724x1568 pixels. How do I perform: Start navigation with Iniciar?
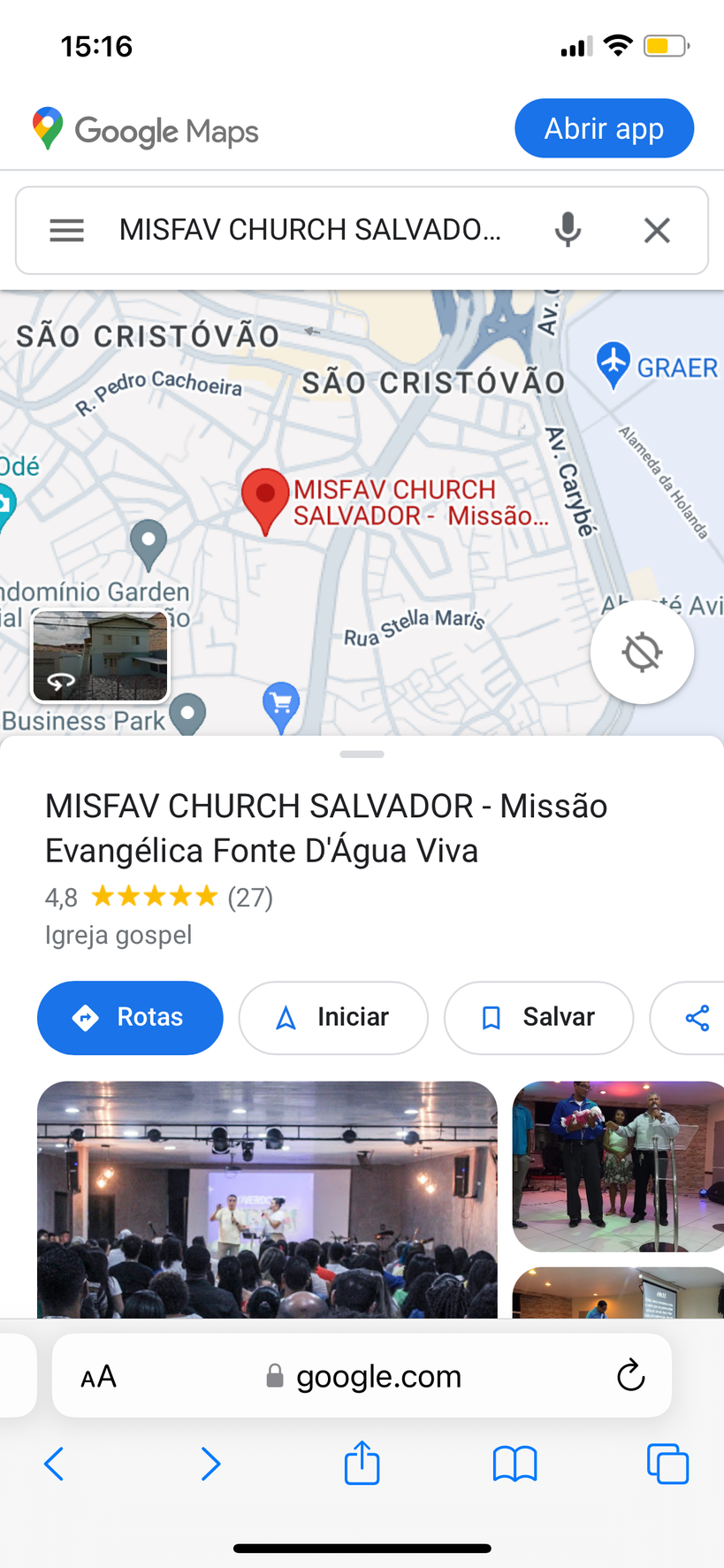pyautogui.click(x=333, y=1018)
